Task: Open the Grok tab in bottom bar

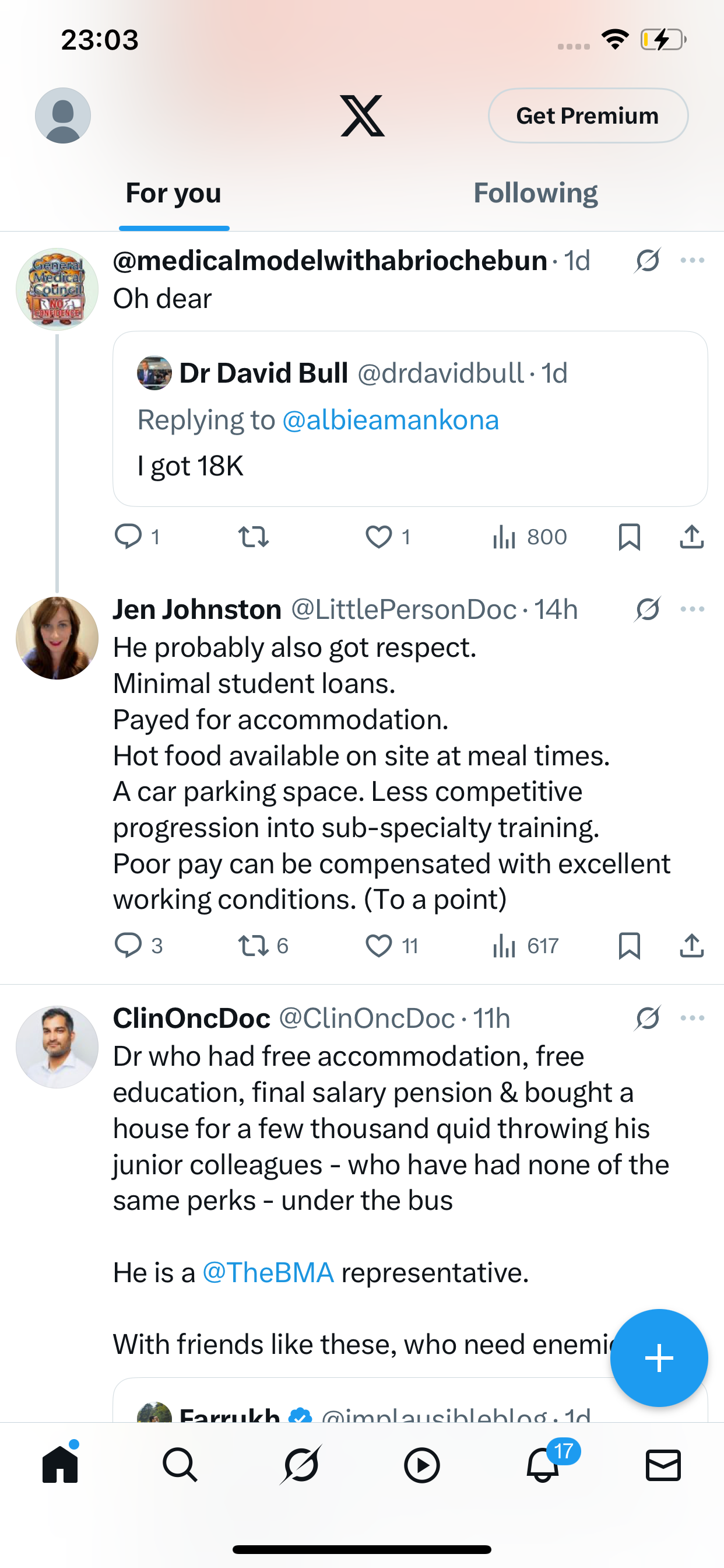Action: pos(301,1465)
